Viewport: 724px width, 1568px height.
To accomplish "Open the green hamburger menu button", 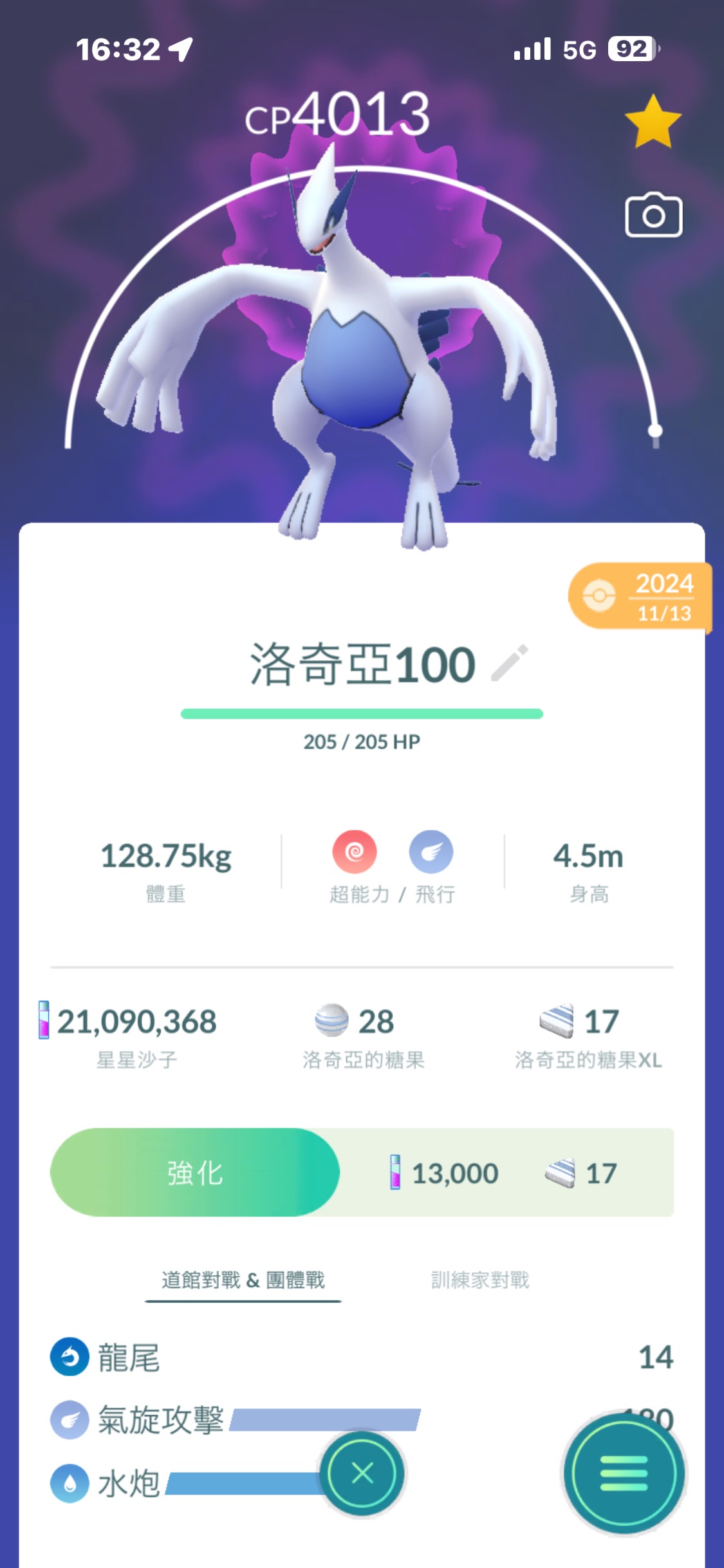I will pos(624,1473).
